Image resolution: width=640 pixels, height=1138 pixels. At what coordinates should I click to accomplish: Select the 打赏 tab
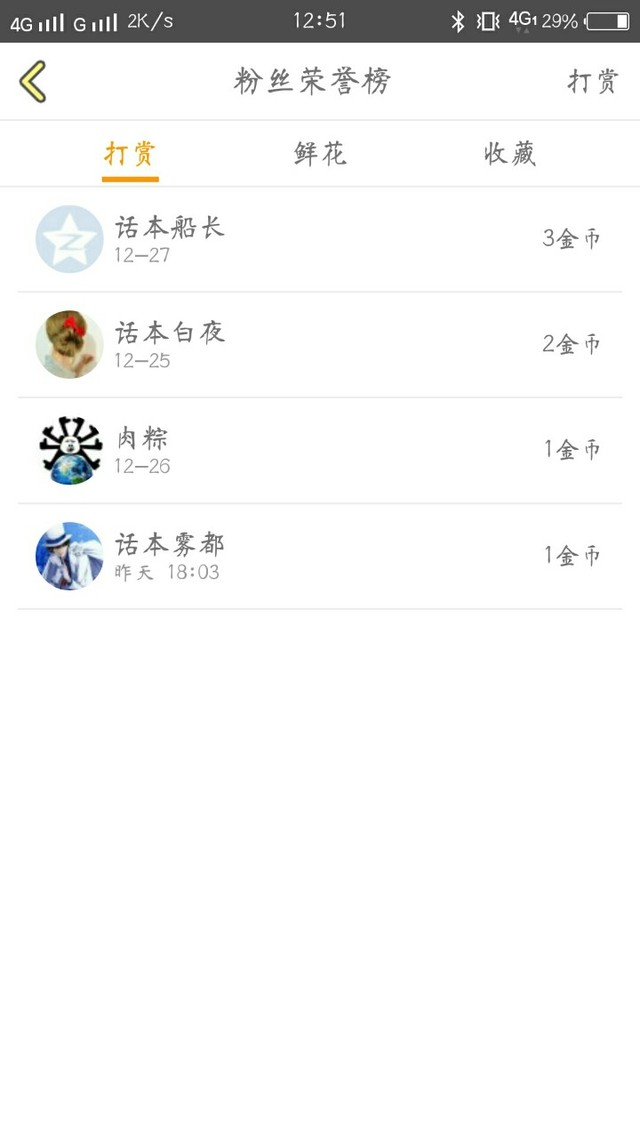[130, 154]
